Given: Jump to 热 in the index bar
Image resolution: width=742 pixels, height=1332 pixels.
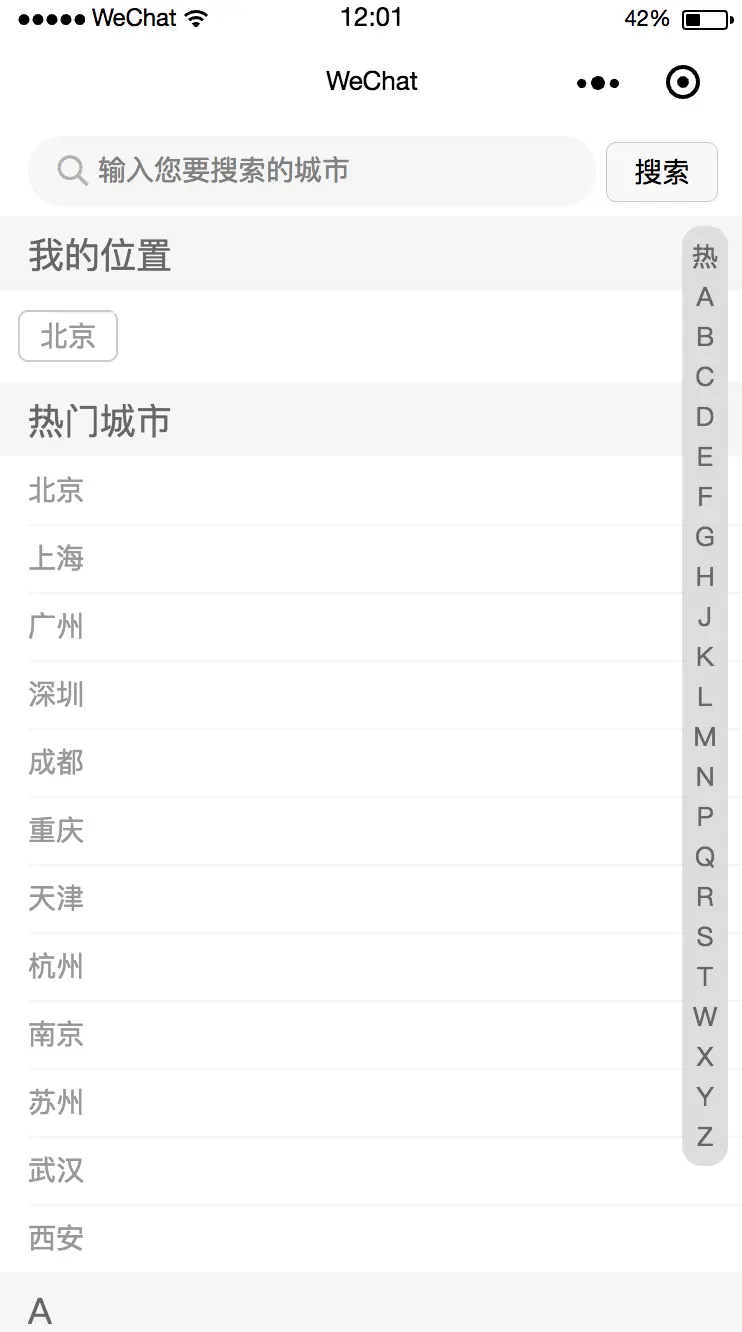Looking at the screenshot, I should 705,257.
